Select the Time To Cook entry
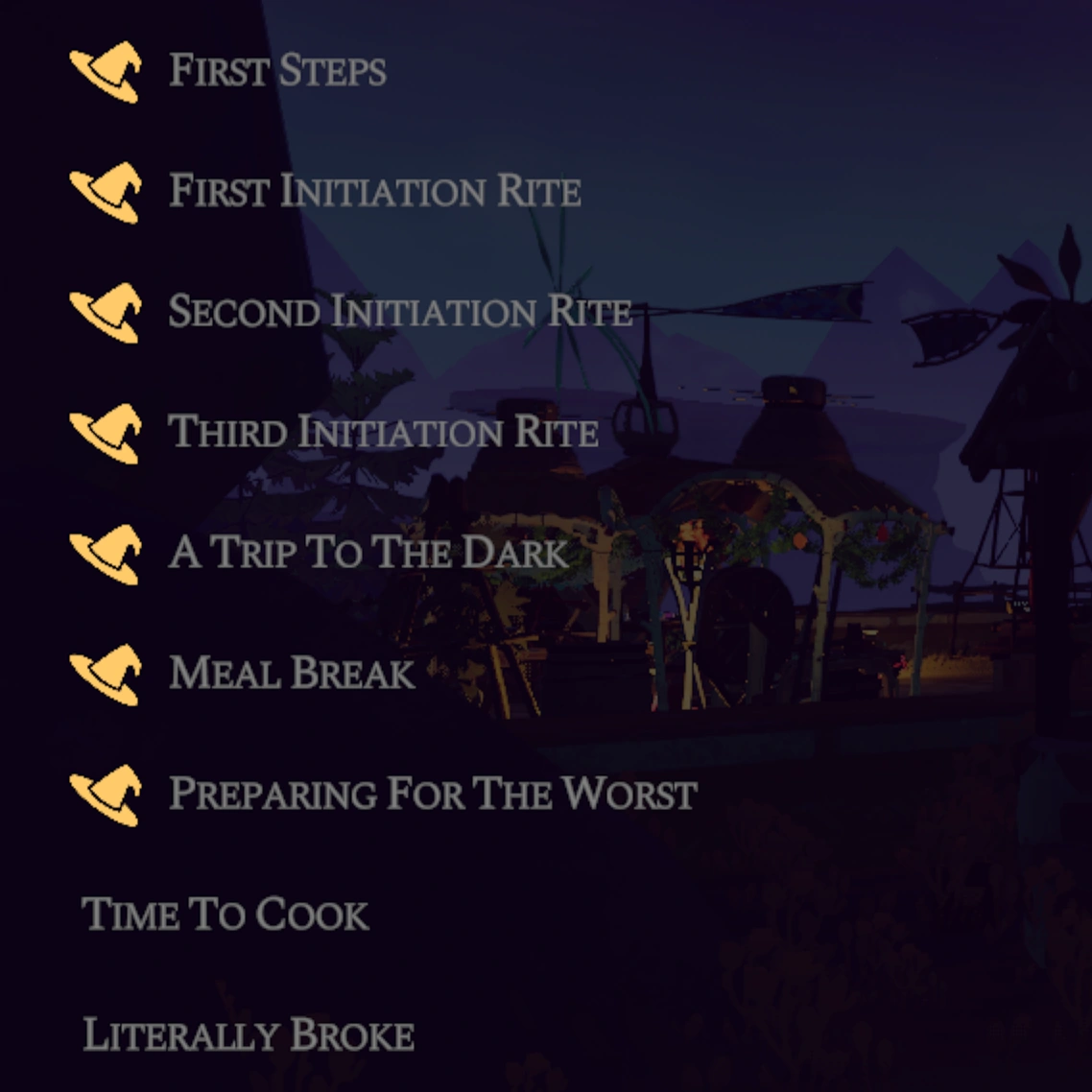 [x=225, y=914]
